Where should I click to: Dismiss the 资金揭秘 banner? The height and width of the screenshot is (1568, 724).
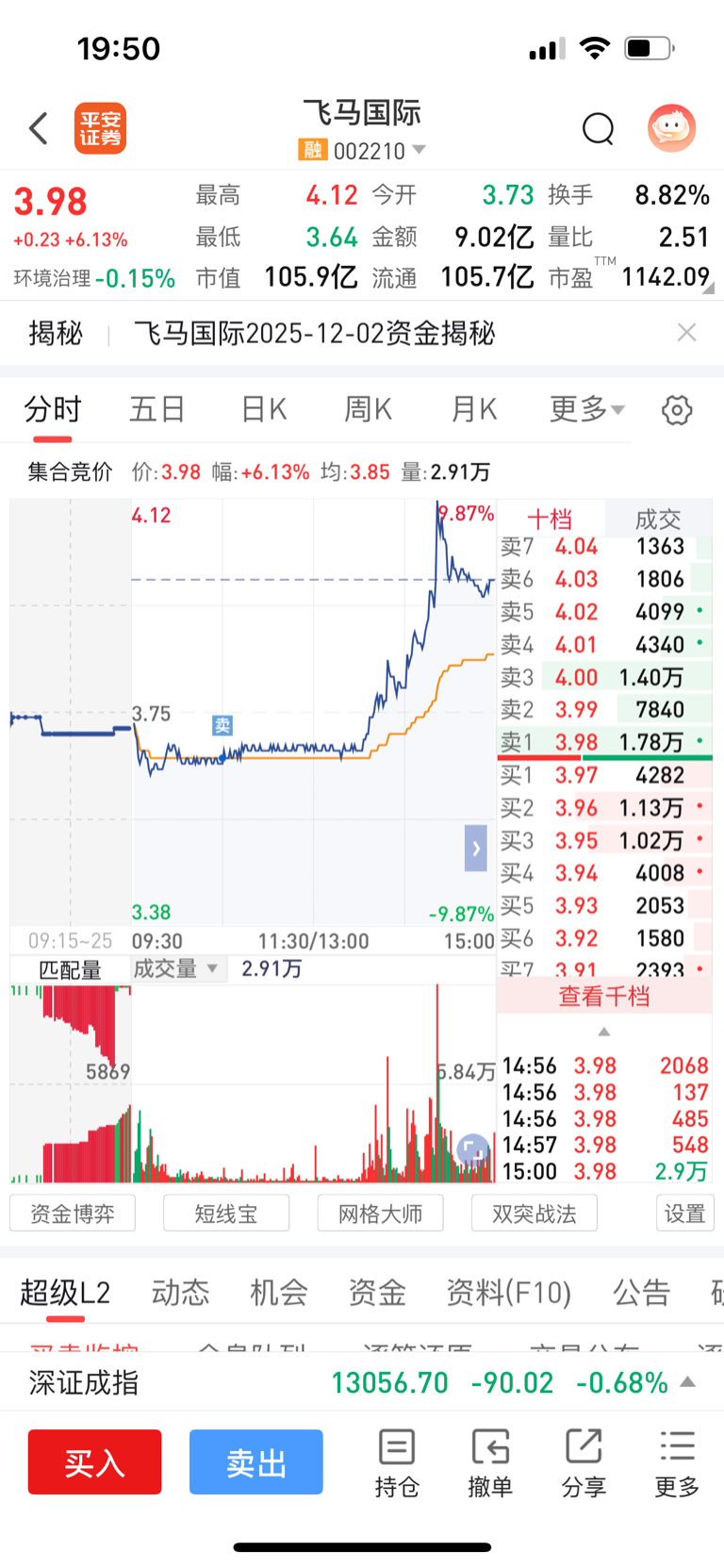coord(686,332)
